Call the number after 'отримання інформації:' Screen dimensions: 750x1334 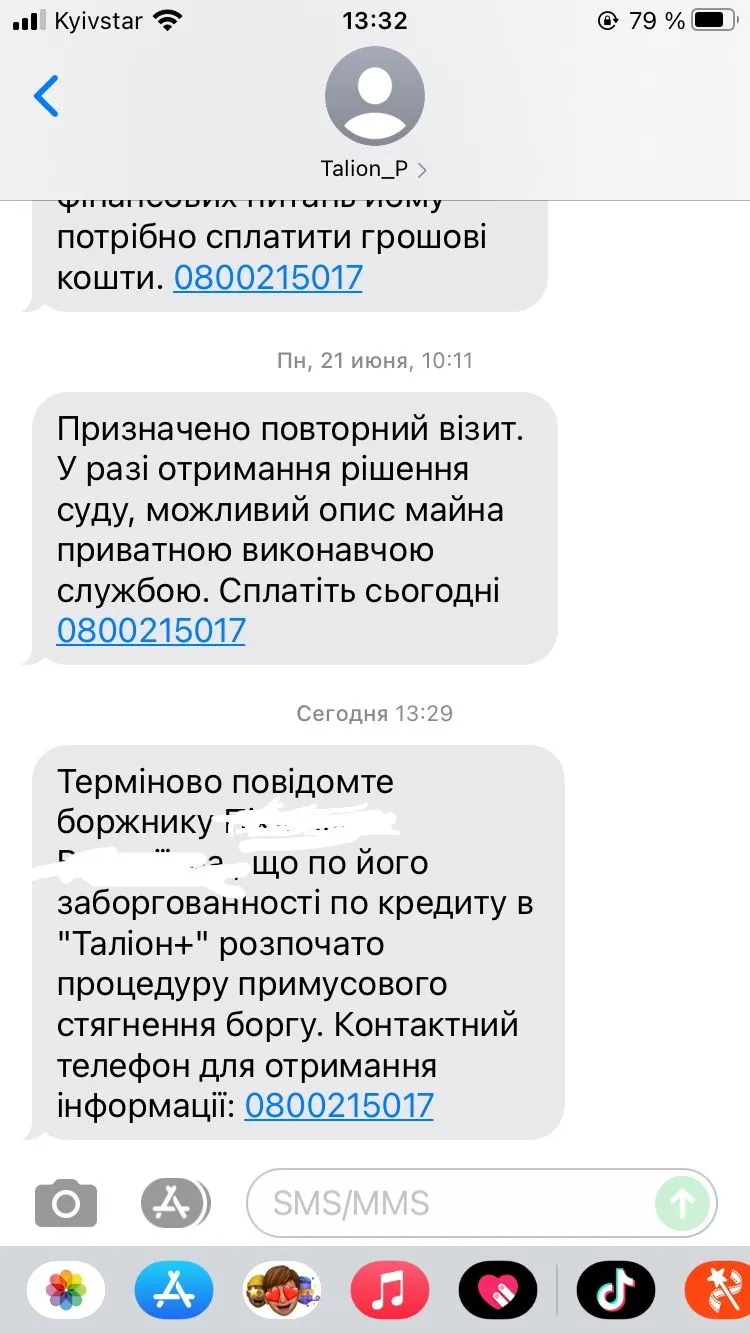coord(339,1105)
